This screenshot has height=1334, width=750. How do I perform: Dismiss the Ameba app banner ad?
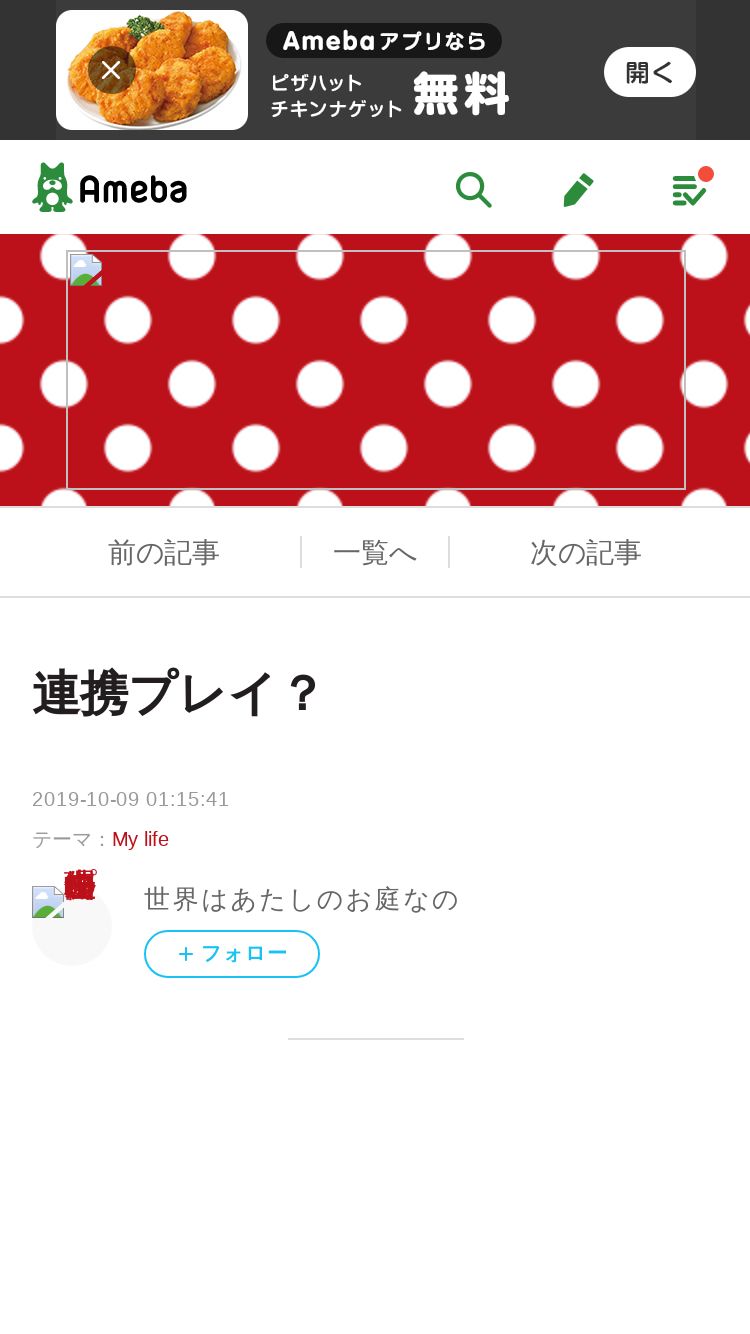pyautogui.click(x=111, y=70)
